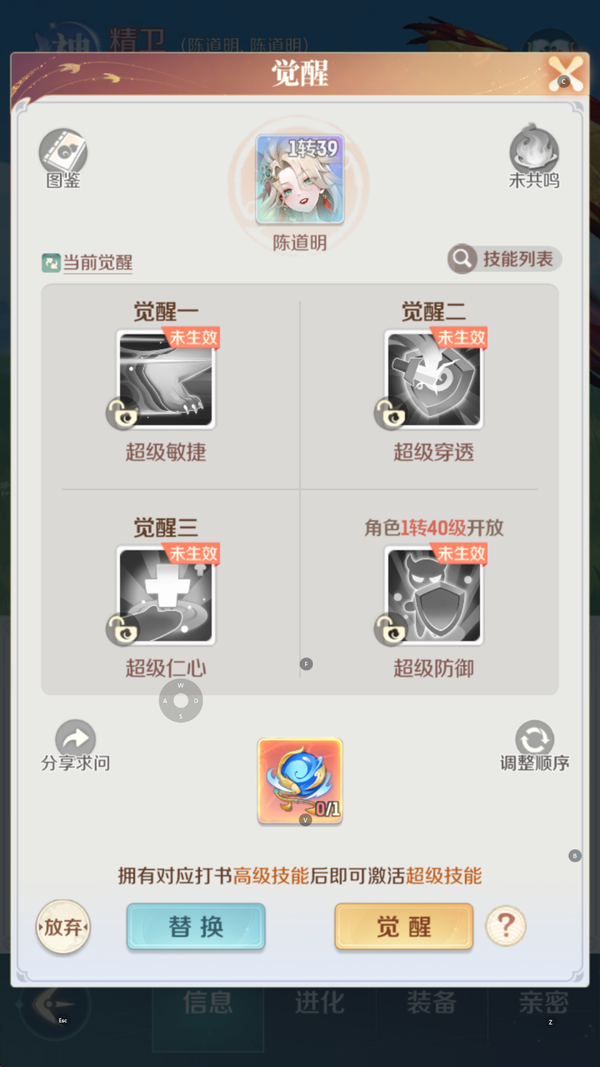
Task: Tap the 分享求问 share button
Action: click(75, 746)
